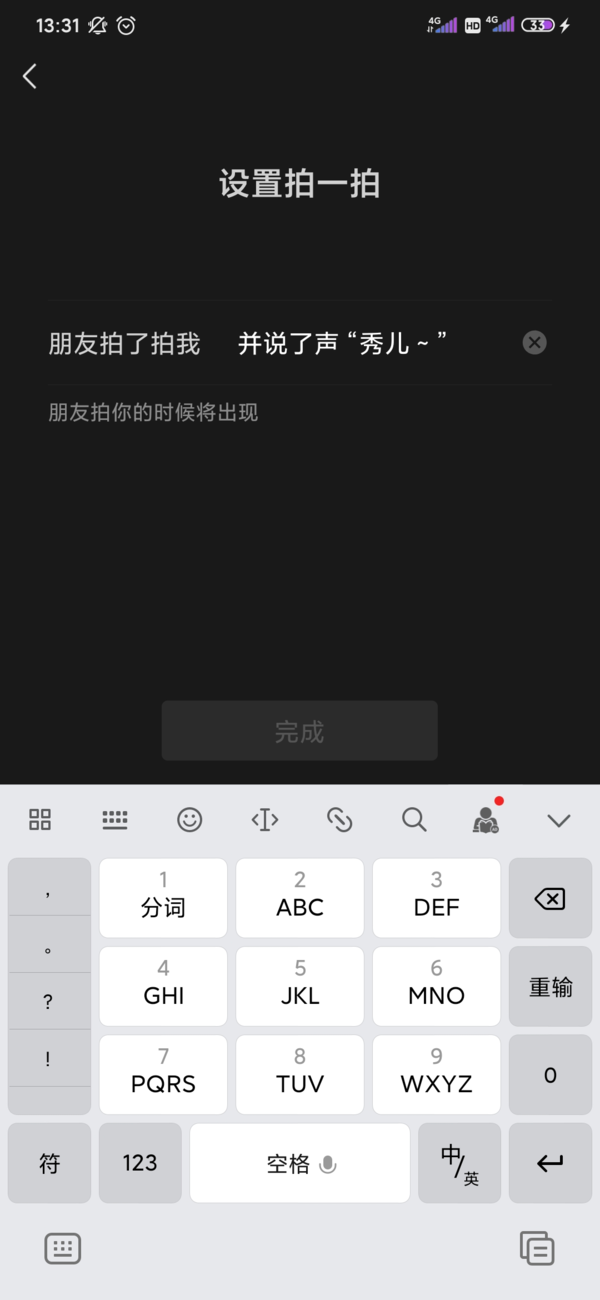Clear the 秀儿～ text in the field
Viewport: 600px width, 1300px height.
(x=535, y=343)
